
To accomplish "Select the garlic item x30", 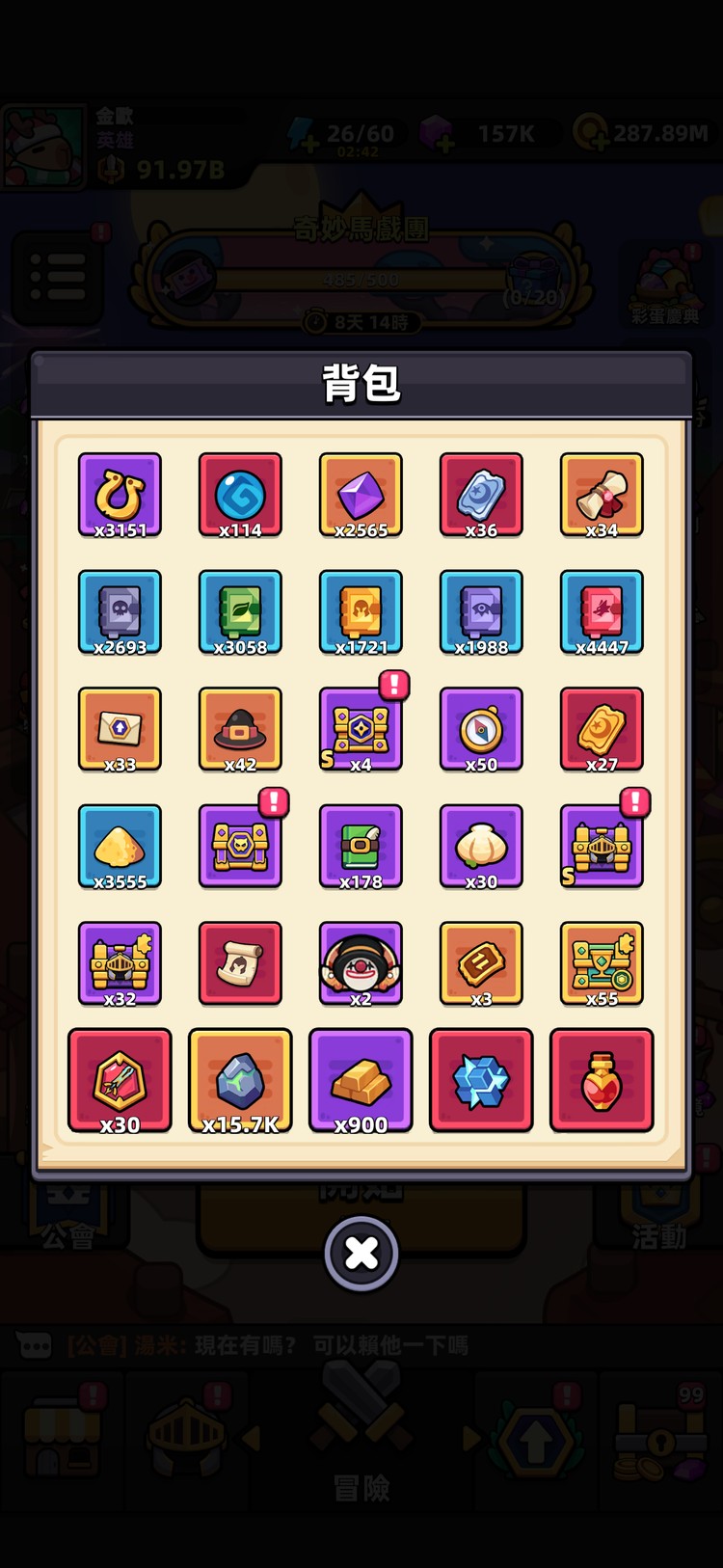I will pos(481,846).
